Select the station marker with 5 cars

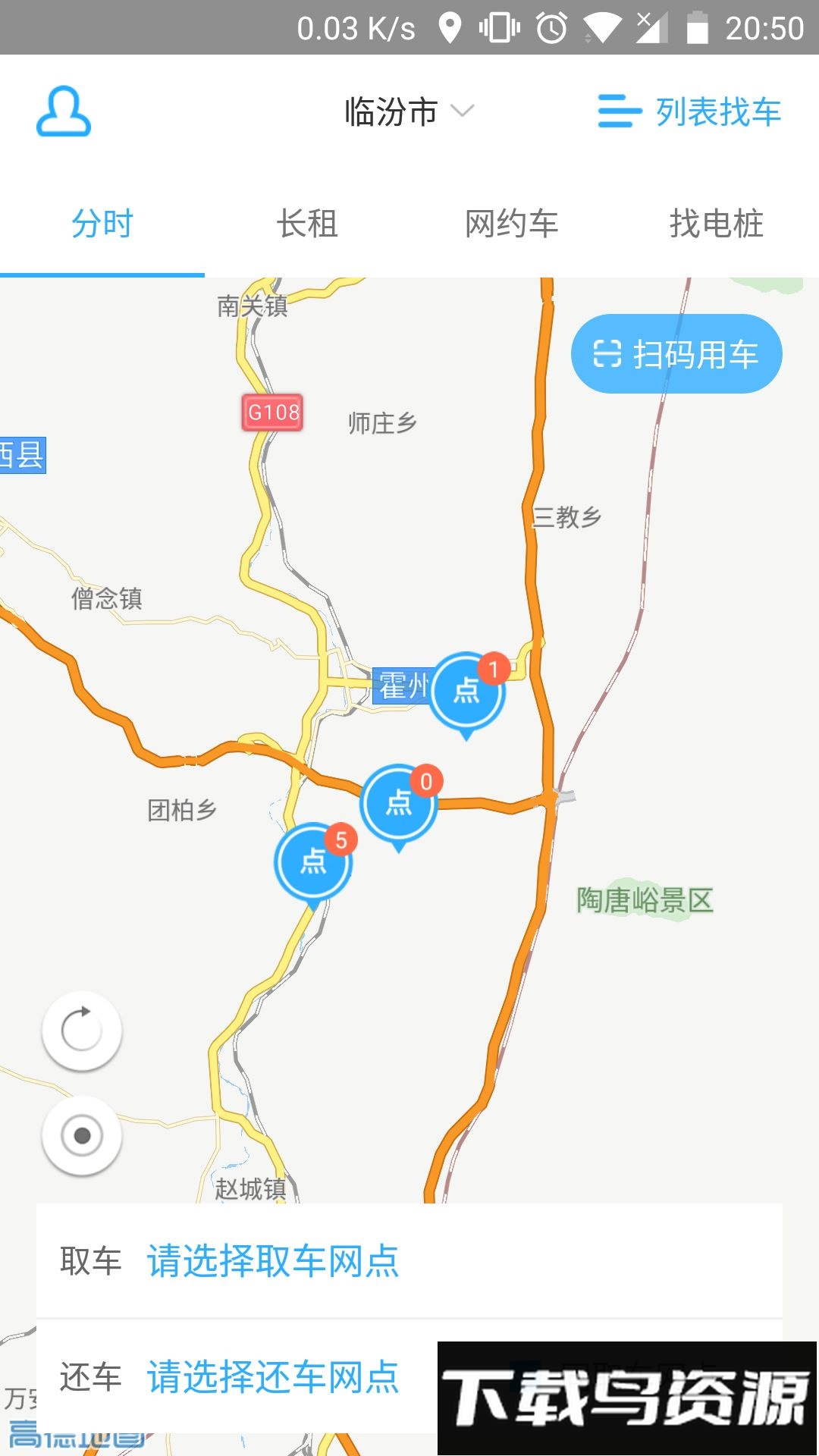[313, 862]
